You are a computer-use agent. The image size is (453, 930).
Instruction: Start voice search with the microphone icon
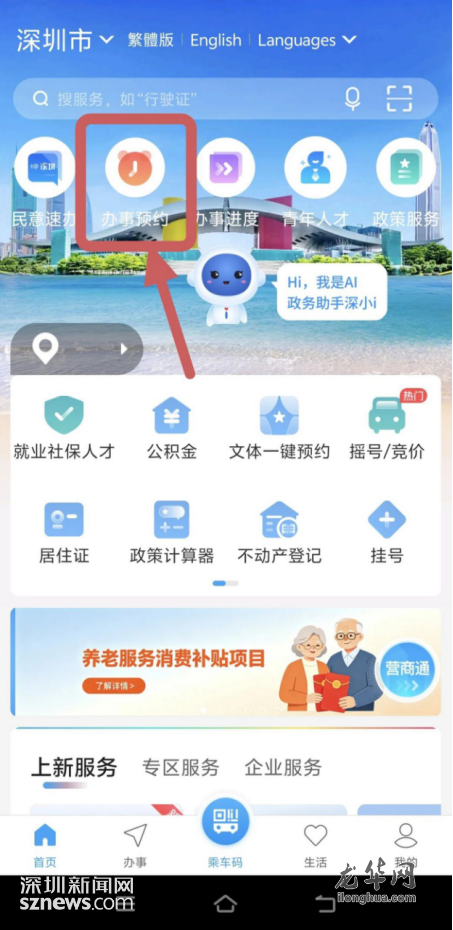(352, 98)
